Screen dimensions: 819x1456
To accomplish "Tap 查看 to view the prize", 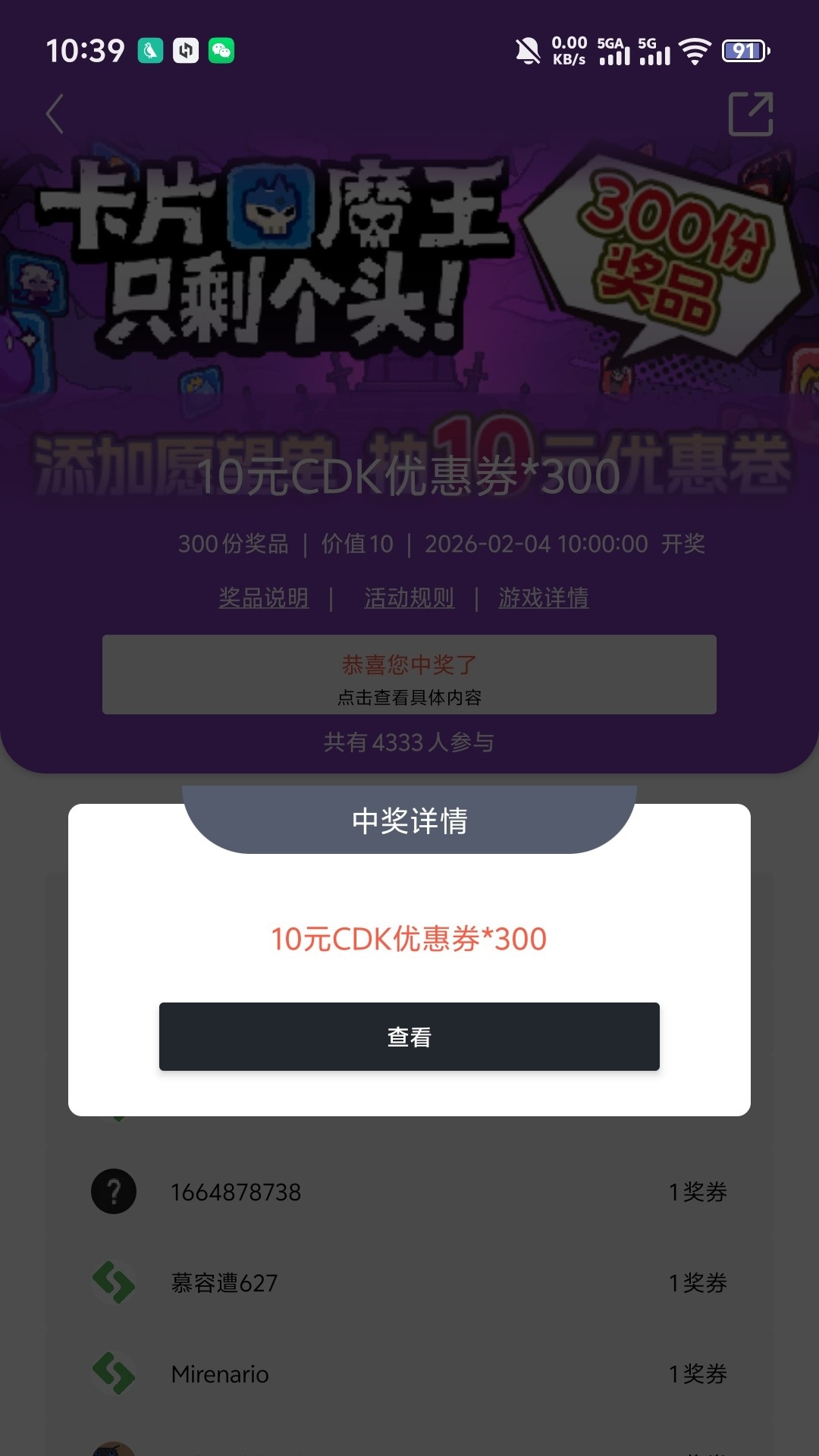I will click(x=409, y=1036).
